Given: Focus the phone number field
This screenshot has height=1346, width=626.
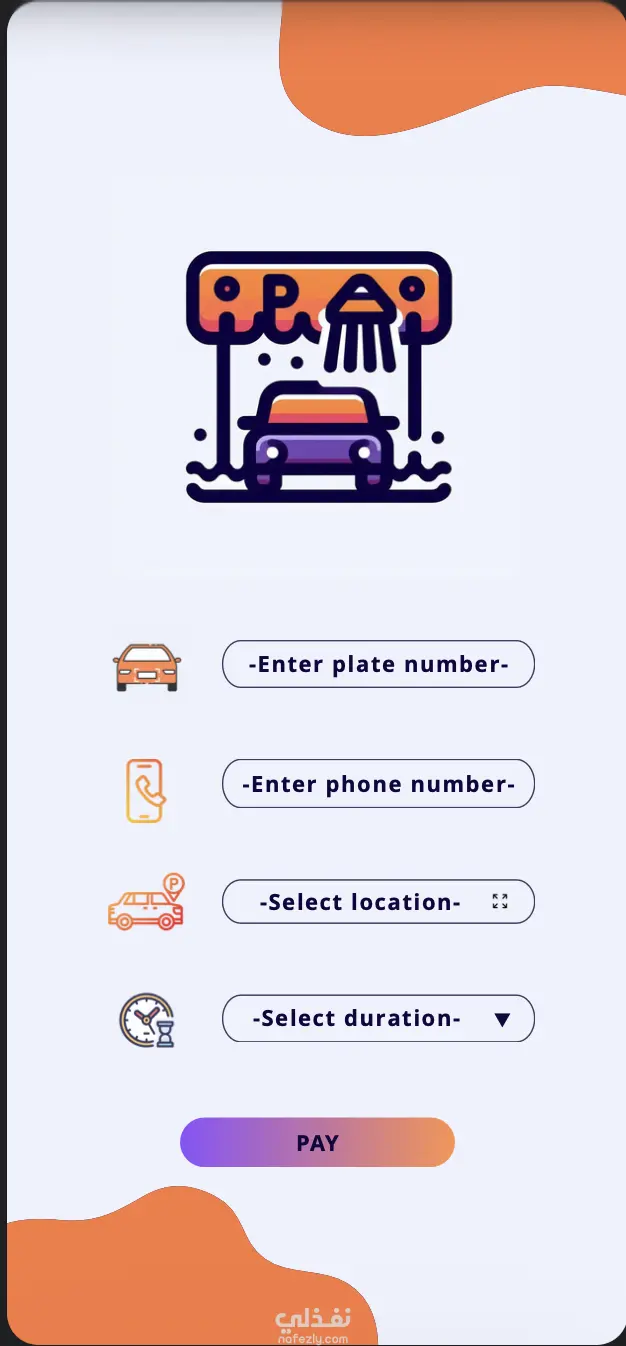Looking at the screenshot, I should pos(378,784).
